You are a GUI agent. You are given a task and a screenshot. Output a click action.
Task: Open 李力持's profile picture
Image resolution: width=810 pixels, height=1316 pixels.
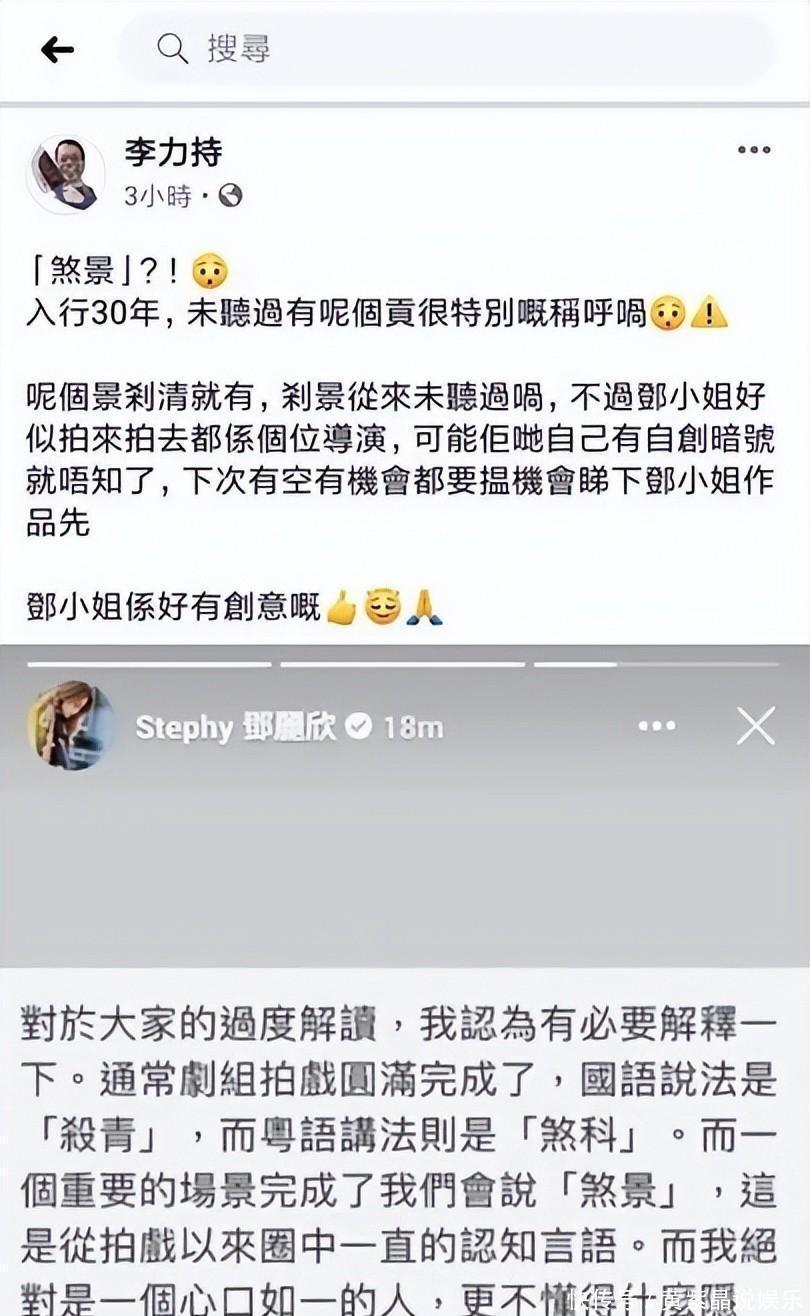[66, 174]
